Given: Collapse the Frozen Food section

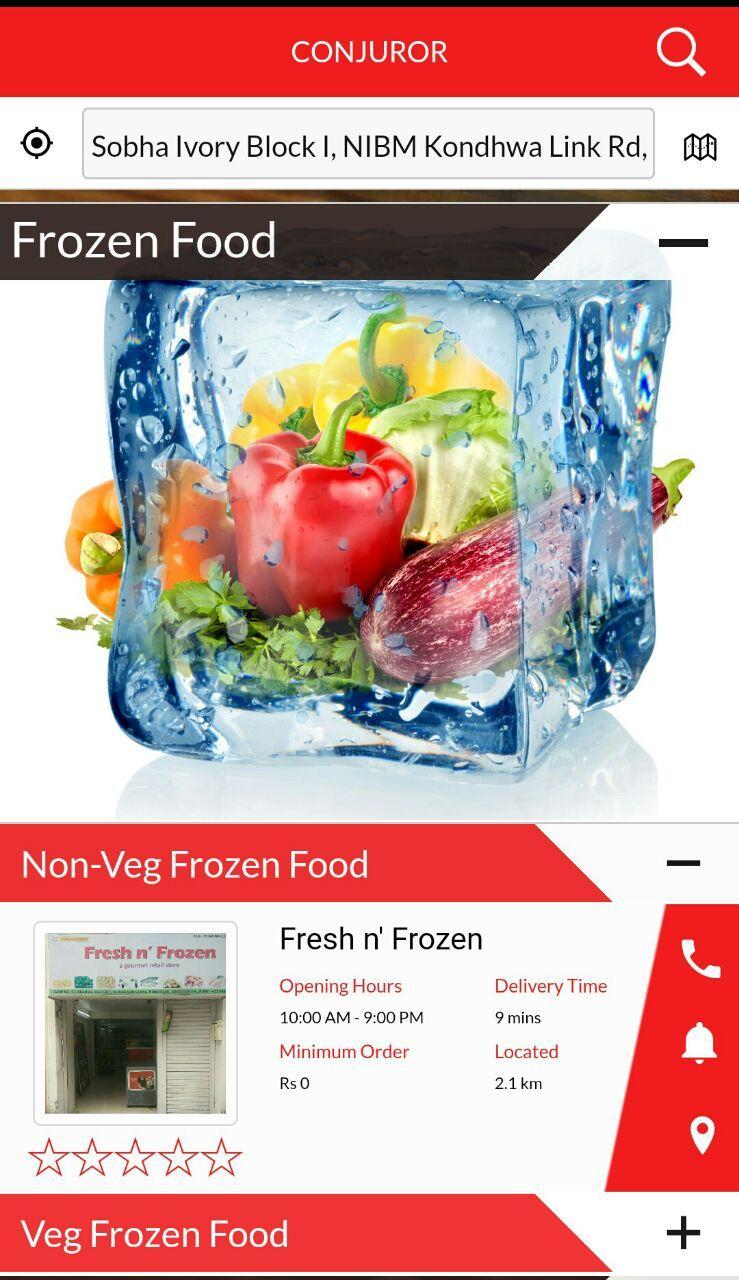Looking at the screenshot, I should (x=684, y=242).
